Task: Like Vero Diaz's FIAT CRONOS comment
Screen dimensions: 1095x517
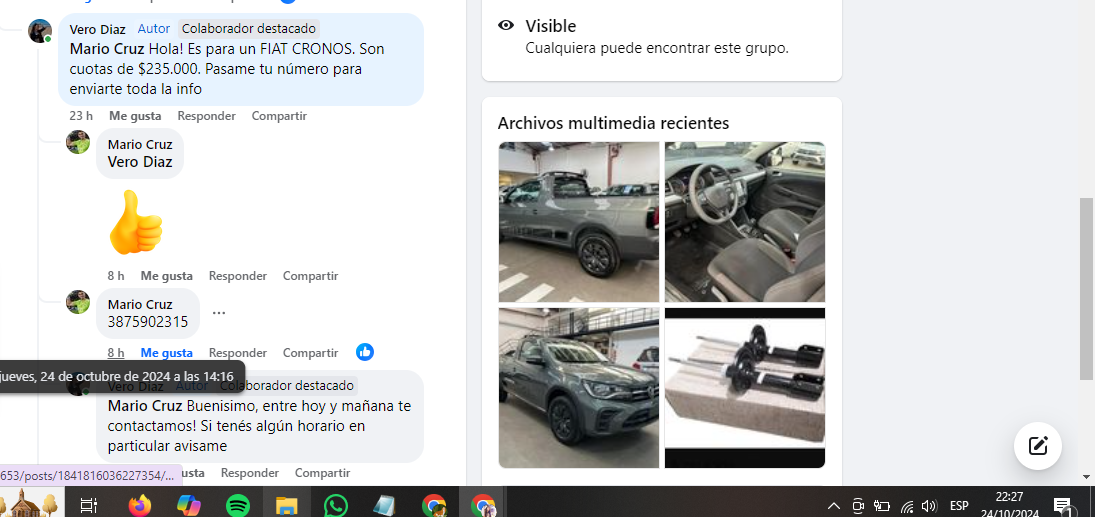Action: click(135, 116)
